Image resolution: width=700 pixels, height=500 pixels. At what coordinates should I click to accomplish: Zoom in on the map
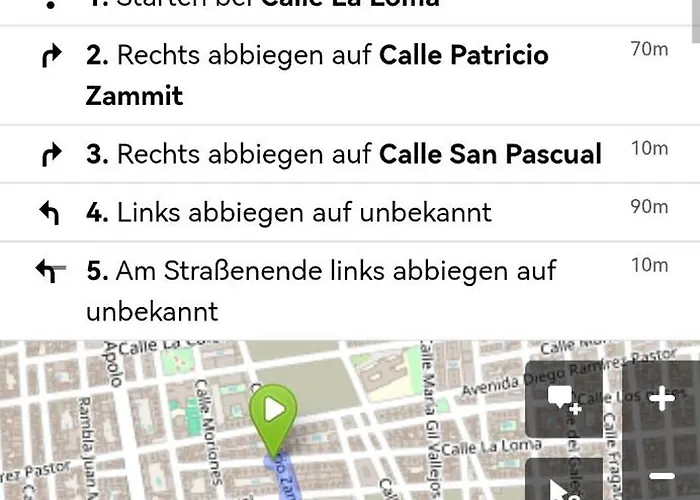coord(661,400)
